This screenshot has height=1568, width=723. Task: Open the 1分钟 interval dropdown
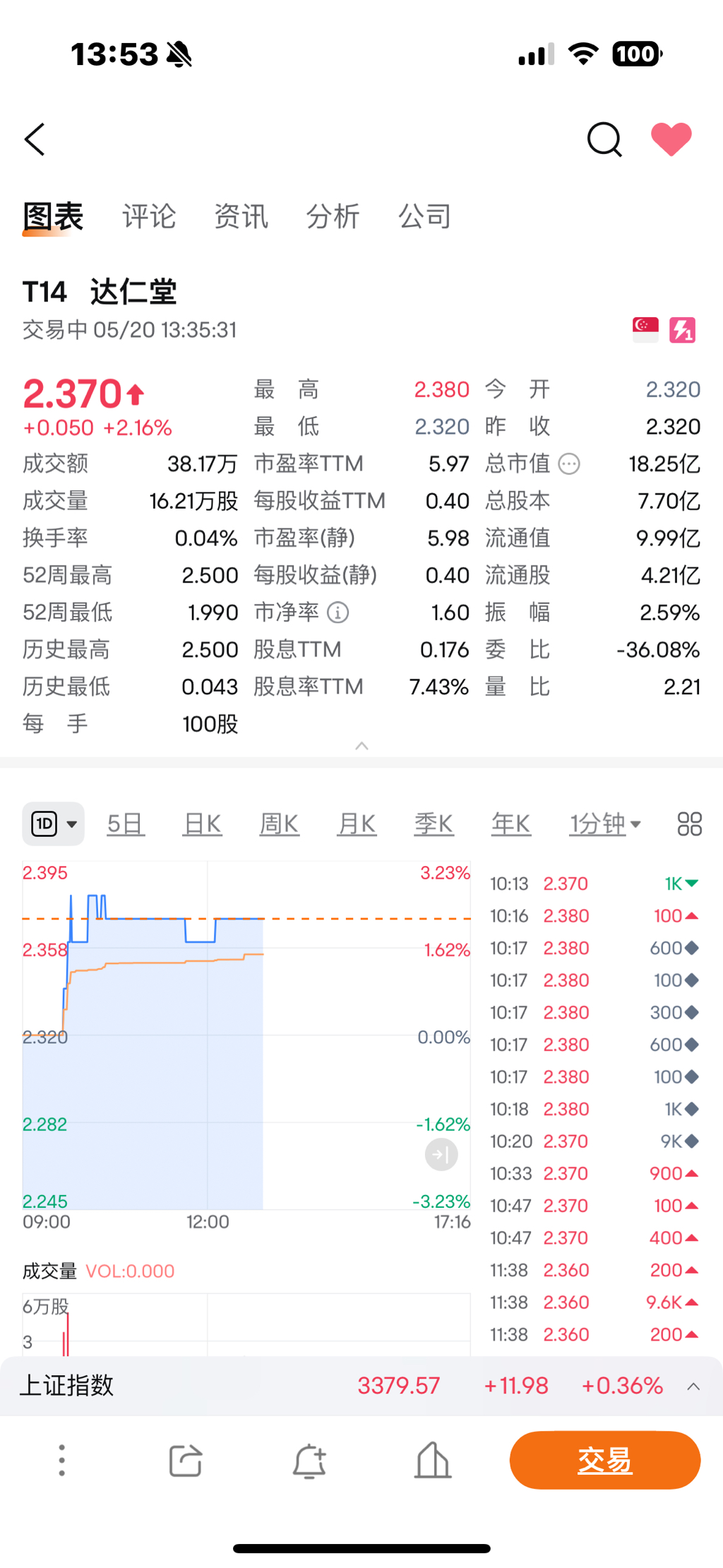point(605,824)
